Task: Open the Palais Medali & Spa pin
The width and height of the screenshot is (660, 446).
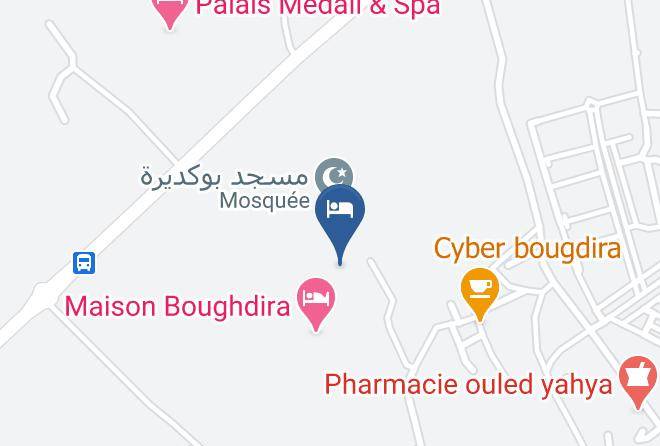Action: (170, 13)
